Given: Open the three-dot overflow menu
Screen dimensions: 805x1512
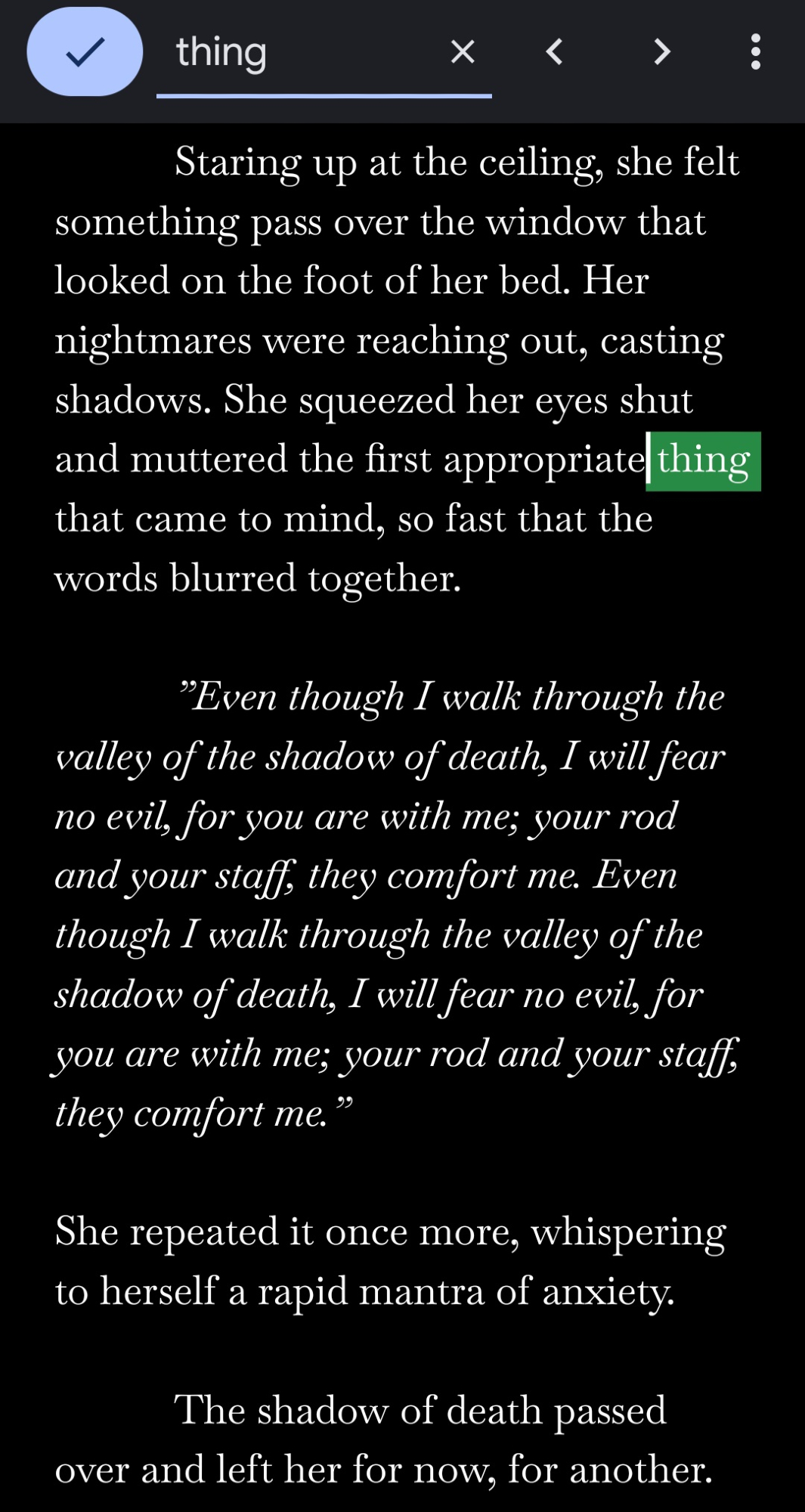Looking at the screenshot, I should [755, 52].
